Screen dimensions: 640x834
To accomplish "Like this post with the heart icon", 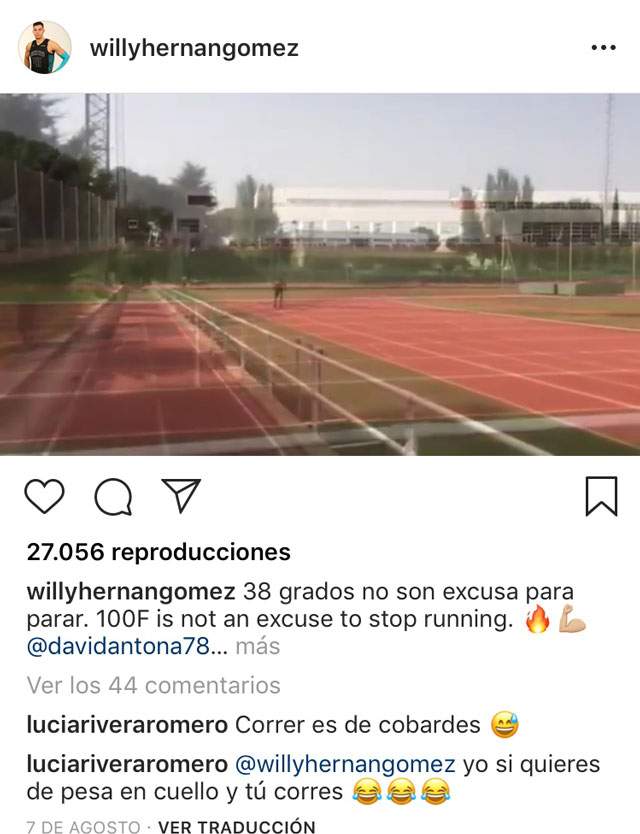I will point(44,496).
